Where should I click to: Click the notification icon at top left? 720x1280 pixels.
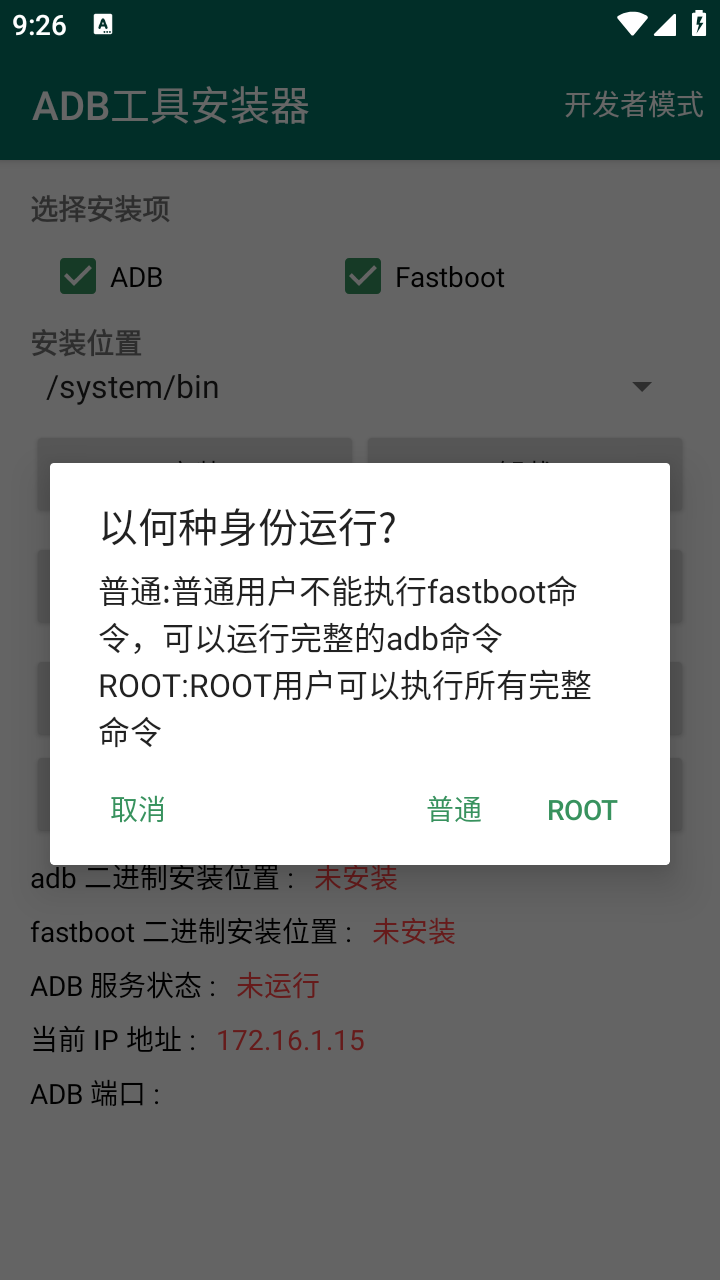coord(104,22)
